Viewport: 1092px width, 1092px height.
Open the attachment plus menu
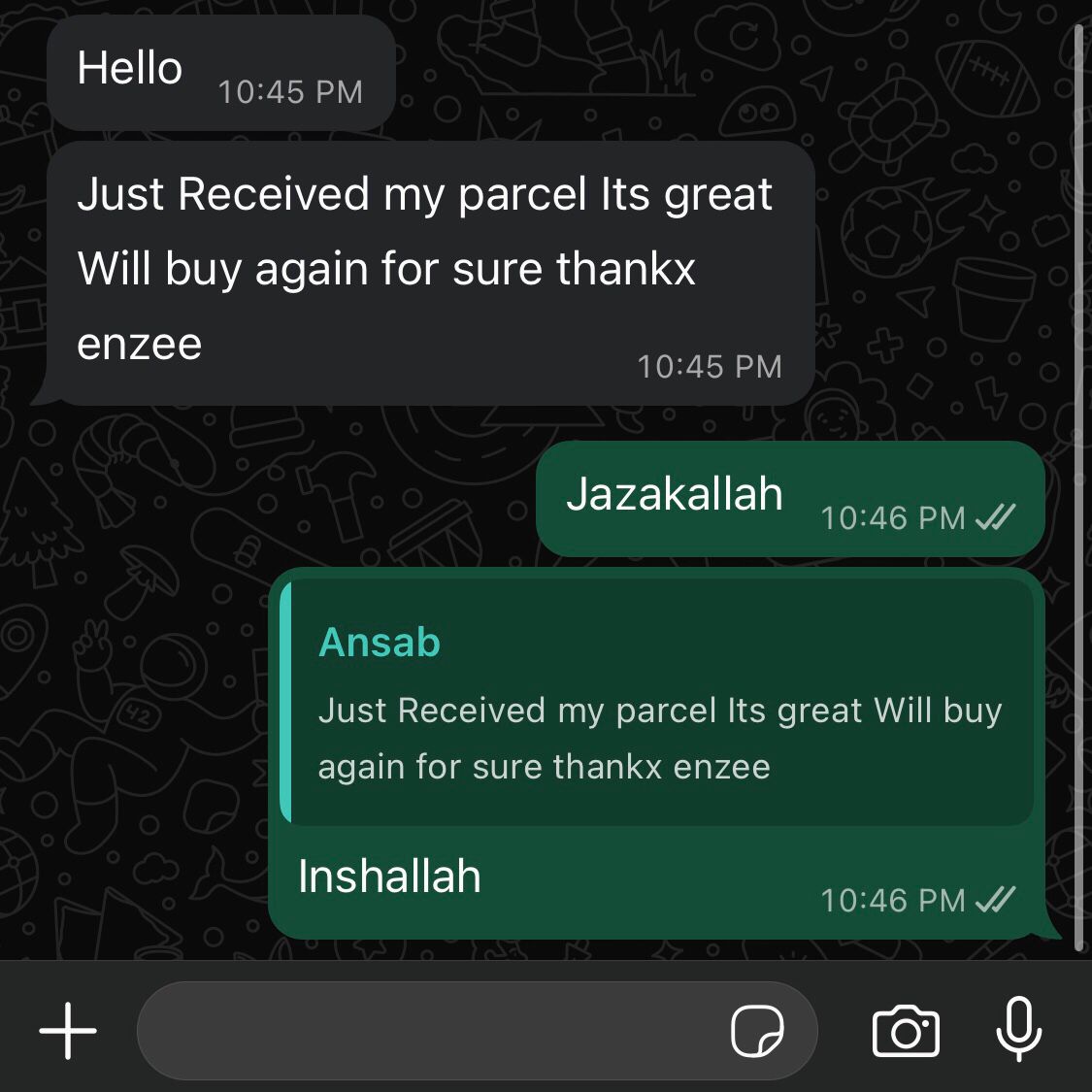point(68,1031)
